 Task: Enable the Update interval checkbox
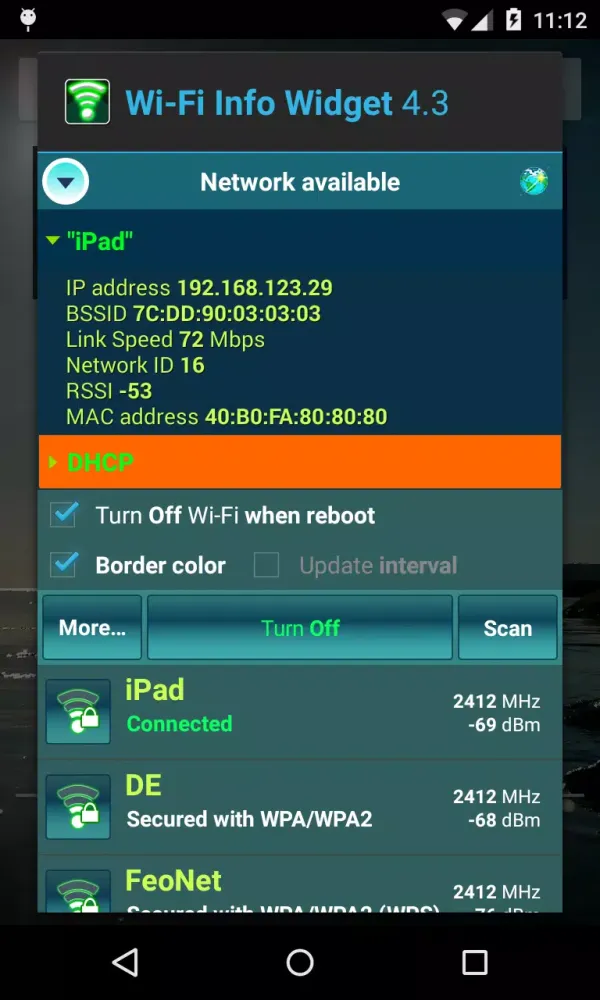pyautogui.click(x=266, y=565)
